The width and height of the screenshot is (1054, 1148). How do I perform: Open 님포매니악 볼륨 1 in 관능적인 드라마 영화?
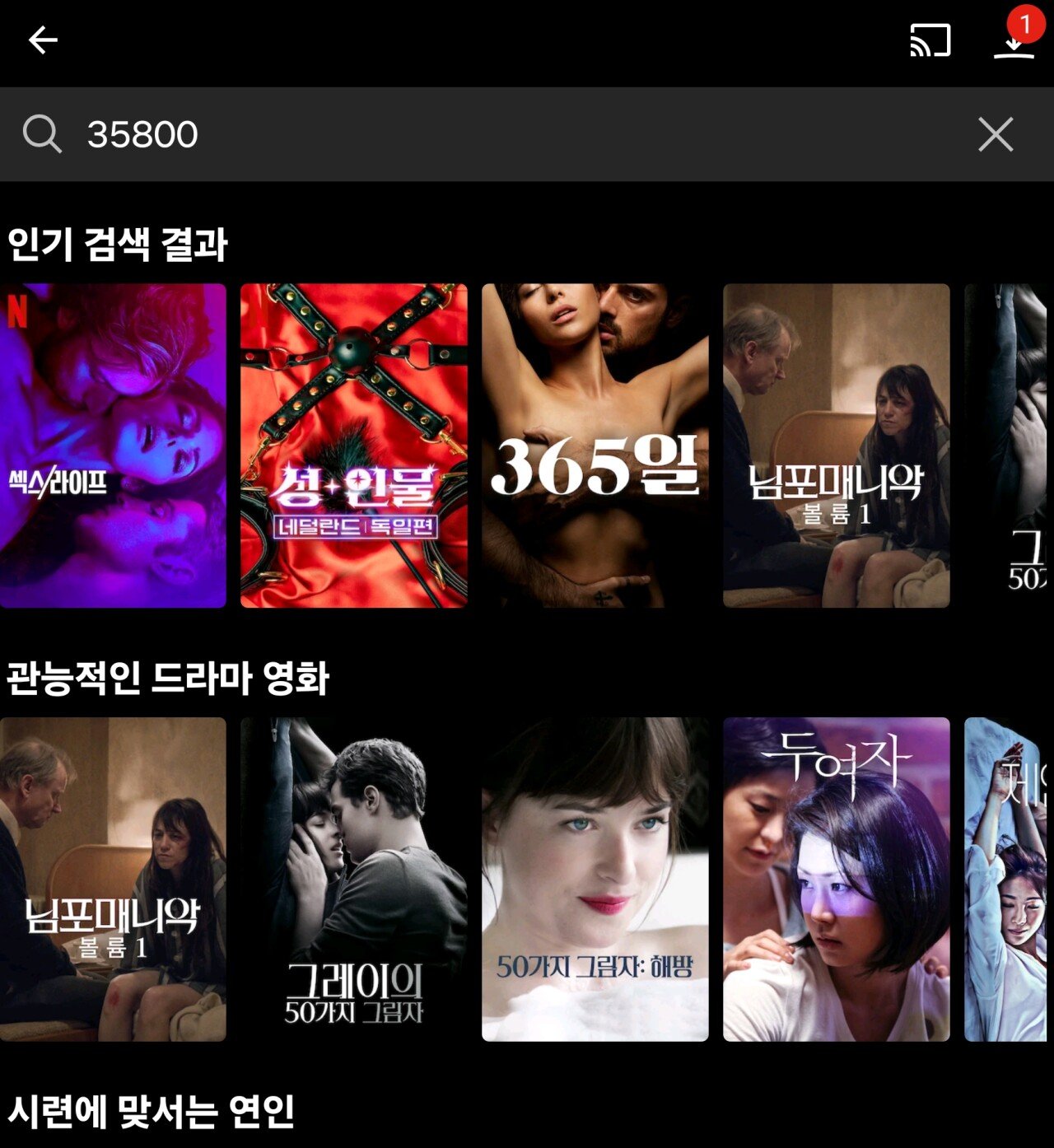113,879
